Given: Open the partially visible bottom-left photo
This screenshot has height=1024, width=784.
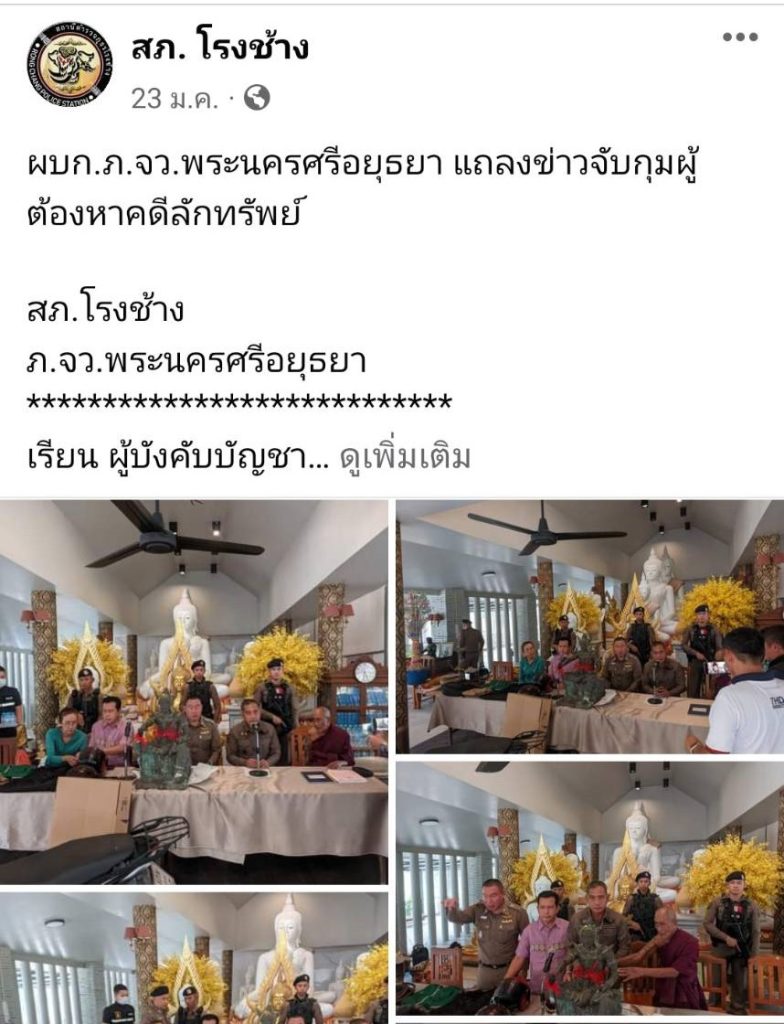Looking at the screenshot, I should click(193, 958).
